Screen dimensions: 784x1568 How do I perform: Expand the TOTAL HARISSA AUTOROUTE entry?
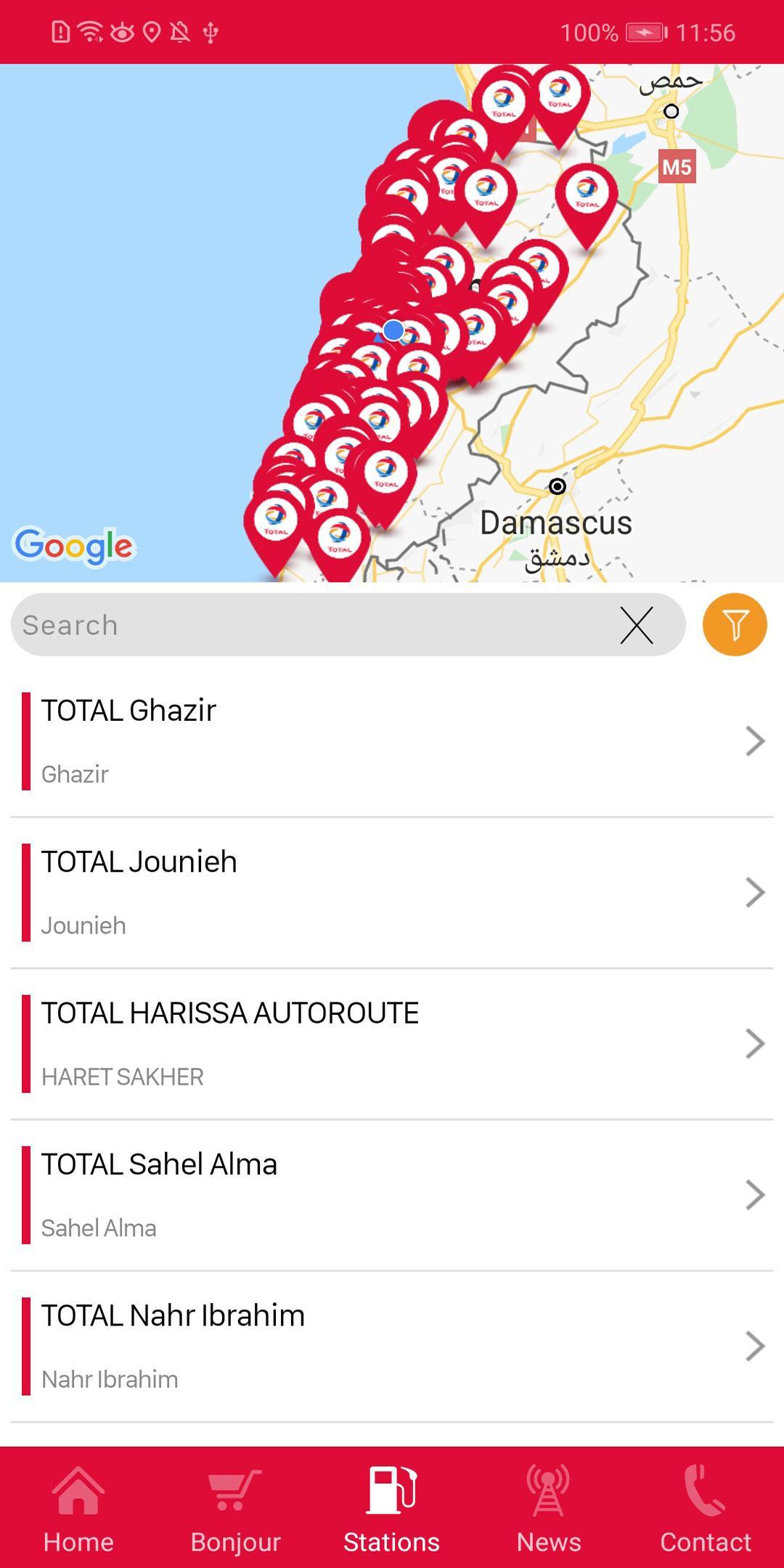coord(755,1043)
